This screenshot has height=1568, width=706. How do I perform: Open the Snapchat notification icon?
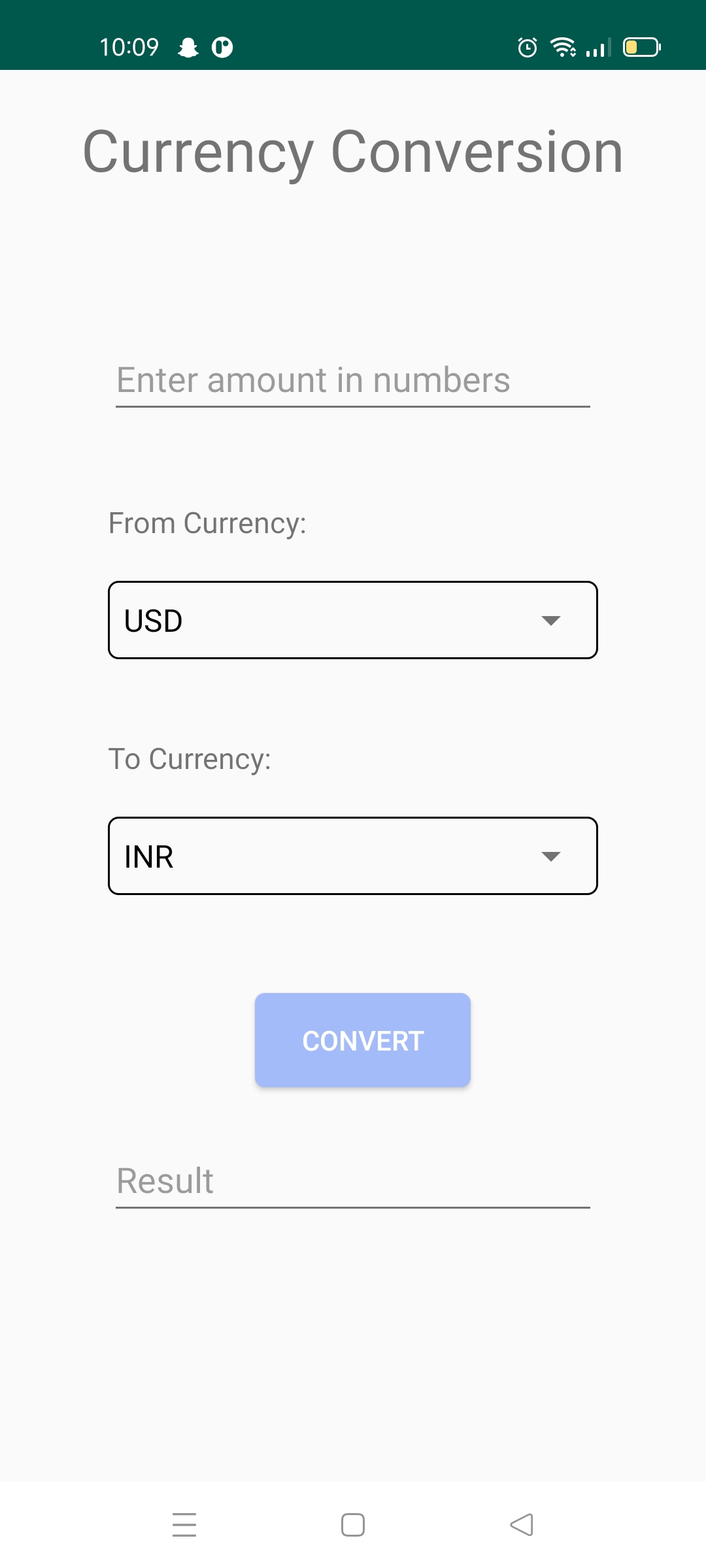click(x=187, y=47)
